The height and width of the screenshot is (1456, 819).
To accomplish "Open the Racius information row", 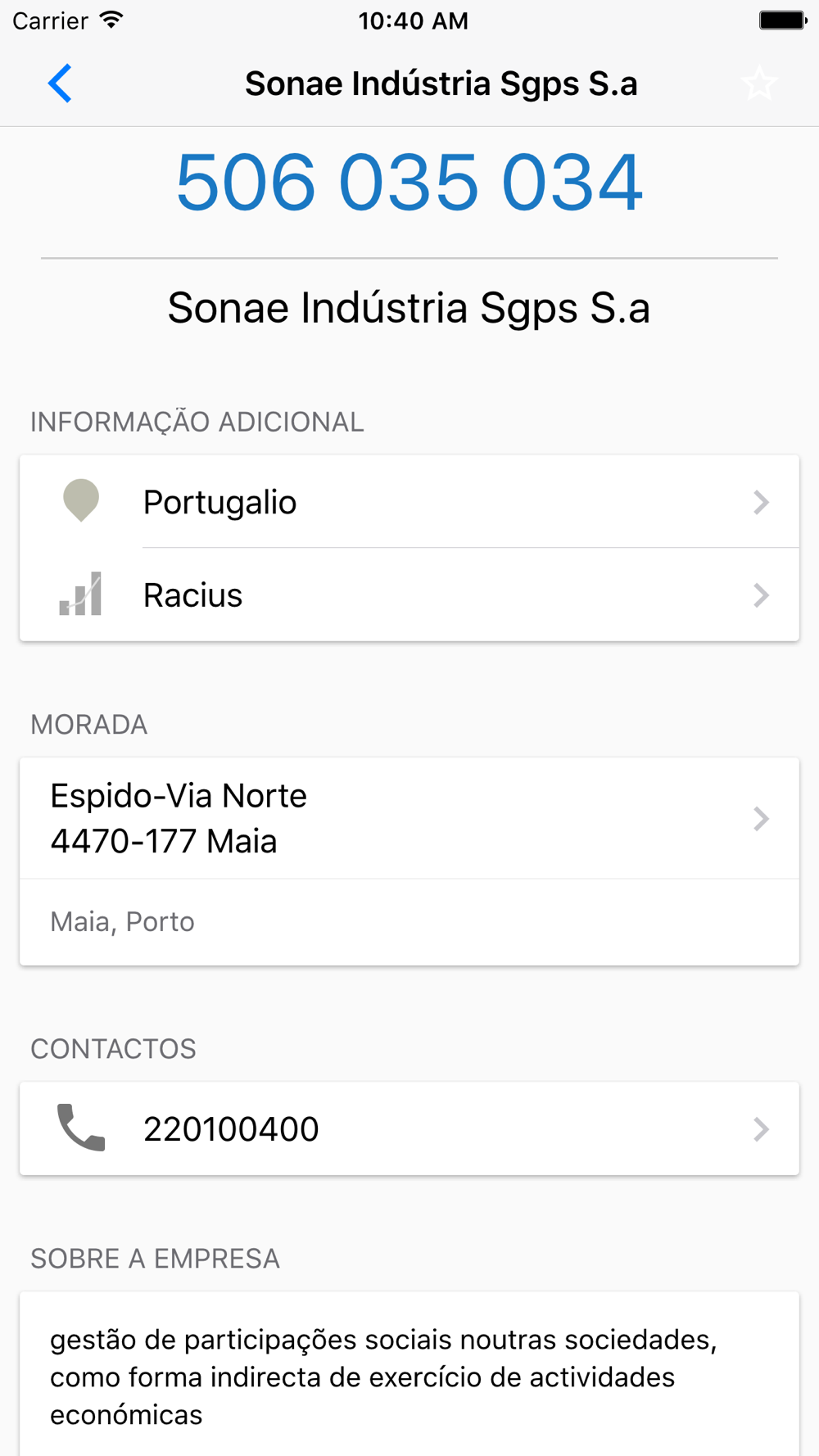I will tap(409, 595).
